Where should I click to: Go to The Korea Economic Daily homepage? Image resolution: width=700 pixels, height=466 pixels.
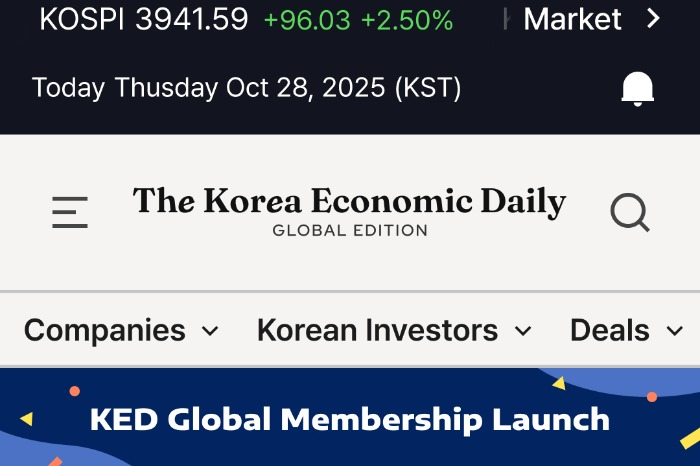tap(349, 210)
